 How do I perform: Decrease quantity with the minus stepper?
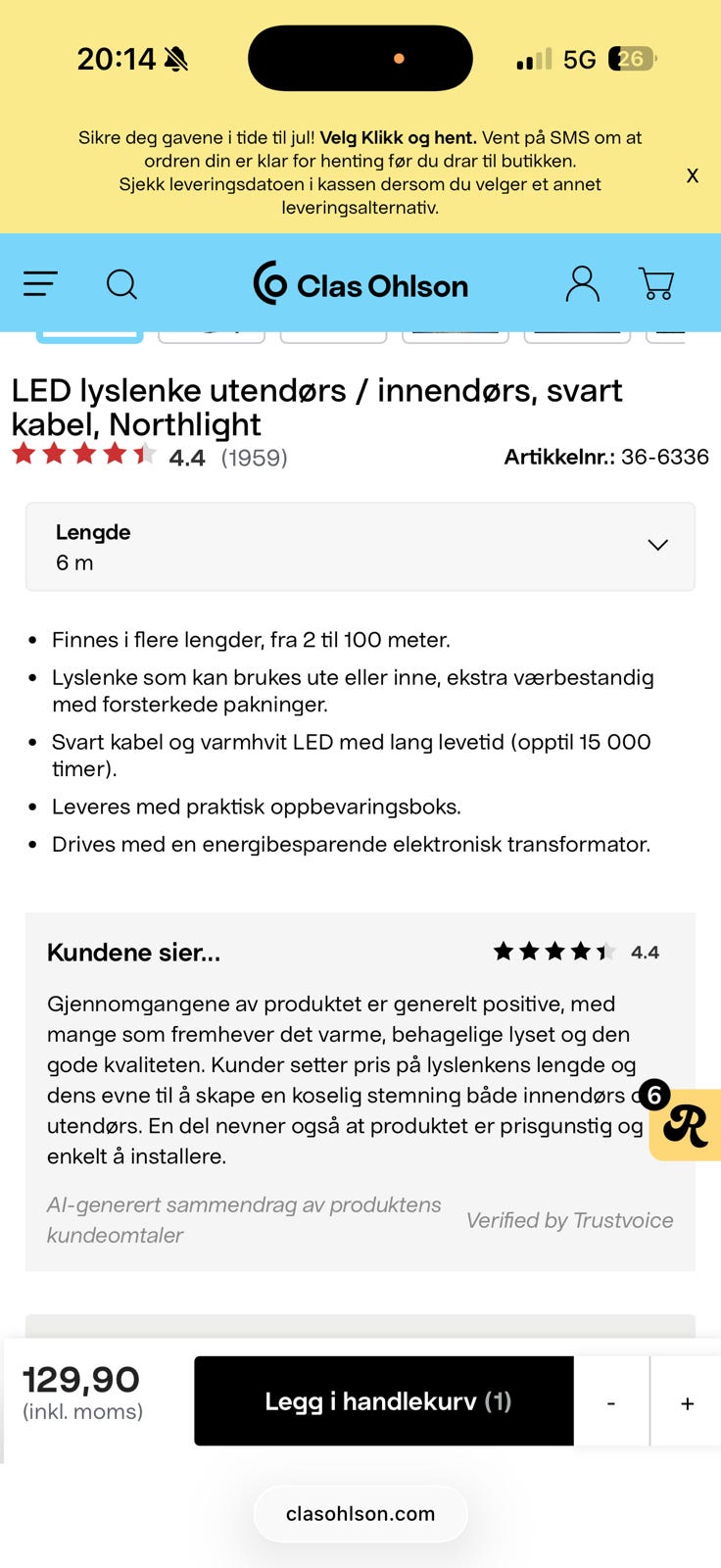tap(610, 1401)
